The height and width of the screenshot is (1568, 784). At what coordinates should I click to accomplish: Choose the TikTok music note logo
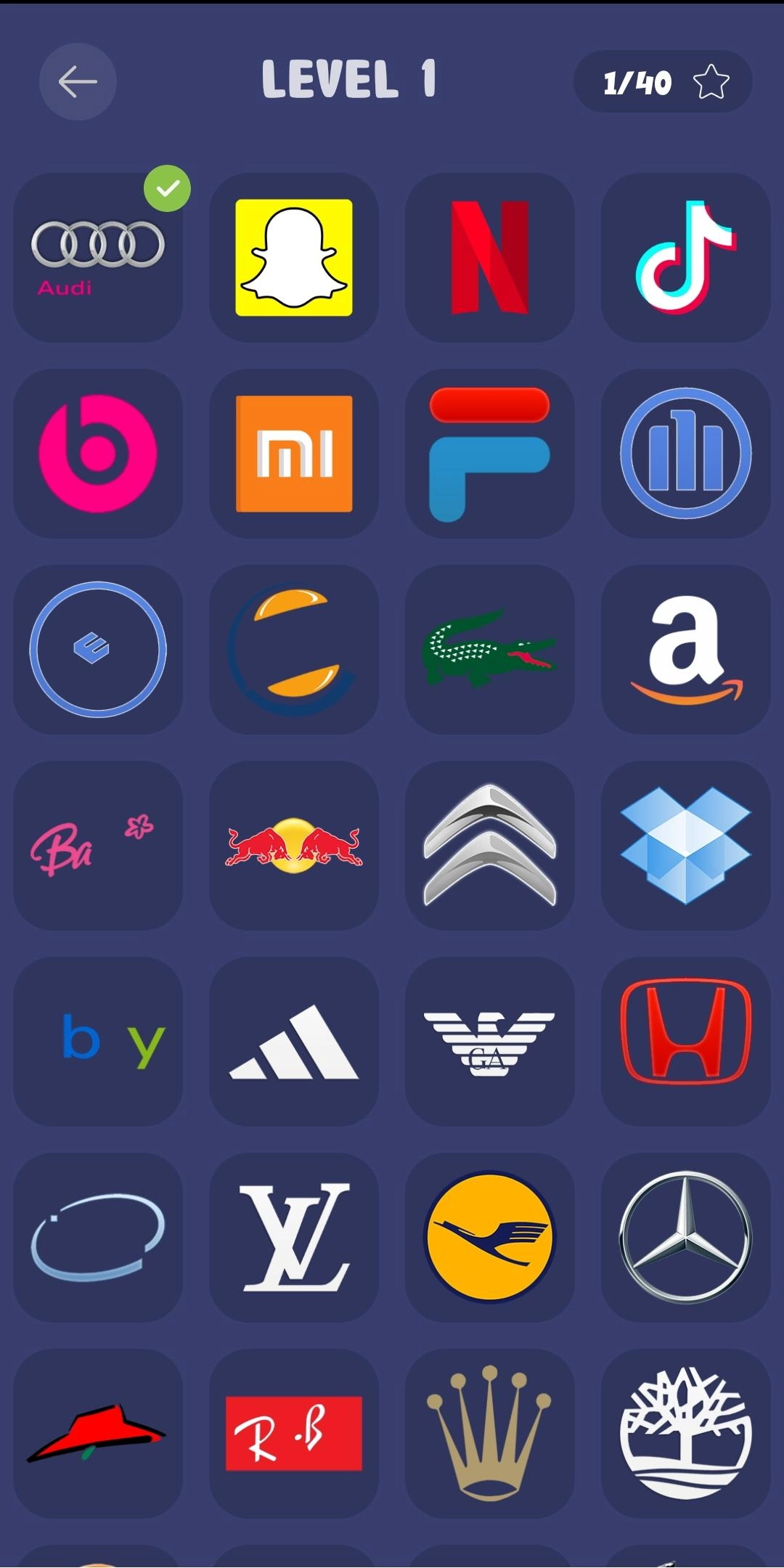[686, 258]
